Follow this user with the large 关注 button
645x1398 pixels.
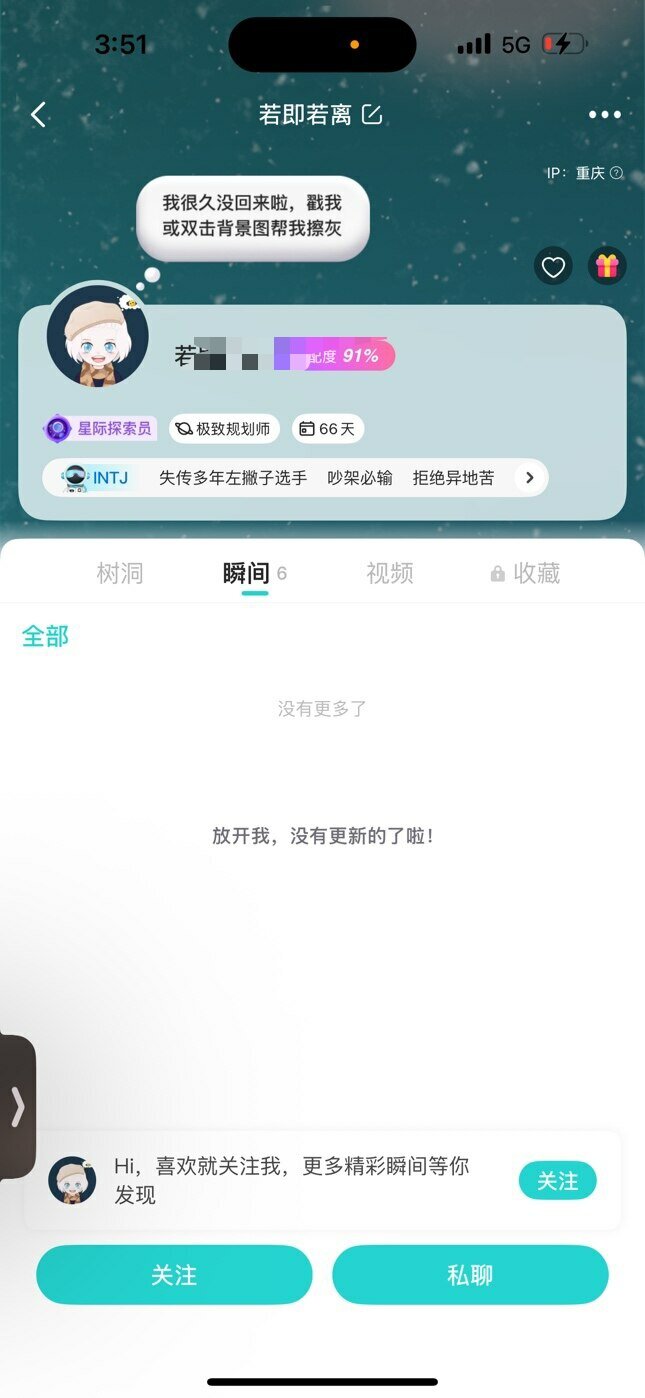tap(174, 1275)
